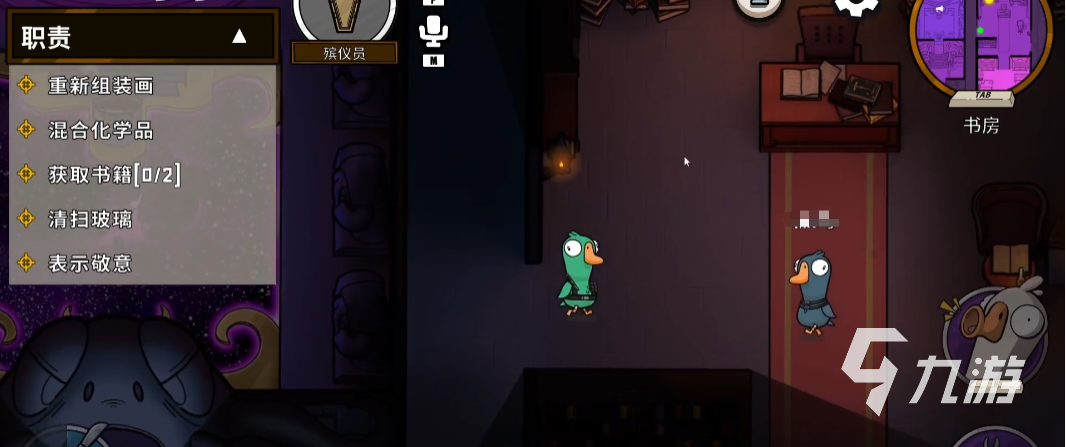Open the settings gear
The width and height of the screenshot is (1066, 447).
coord(856,6)
